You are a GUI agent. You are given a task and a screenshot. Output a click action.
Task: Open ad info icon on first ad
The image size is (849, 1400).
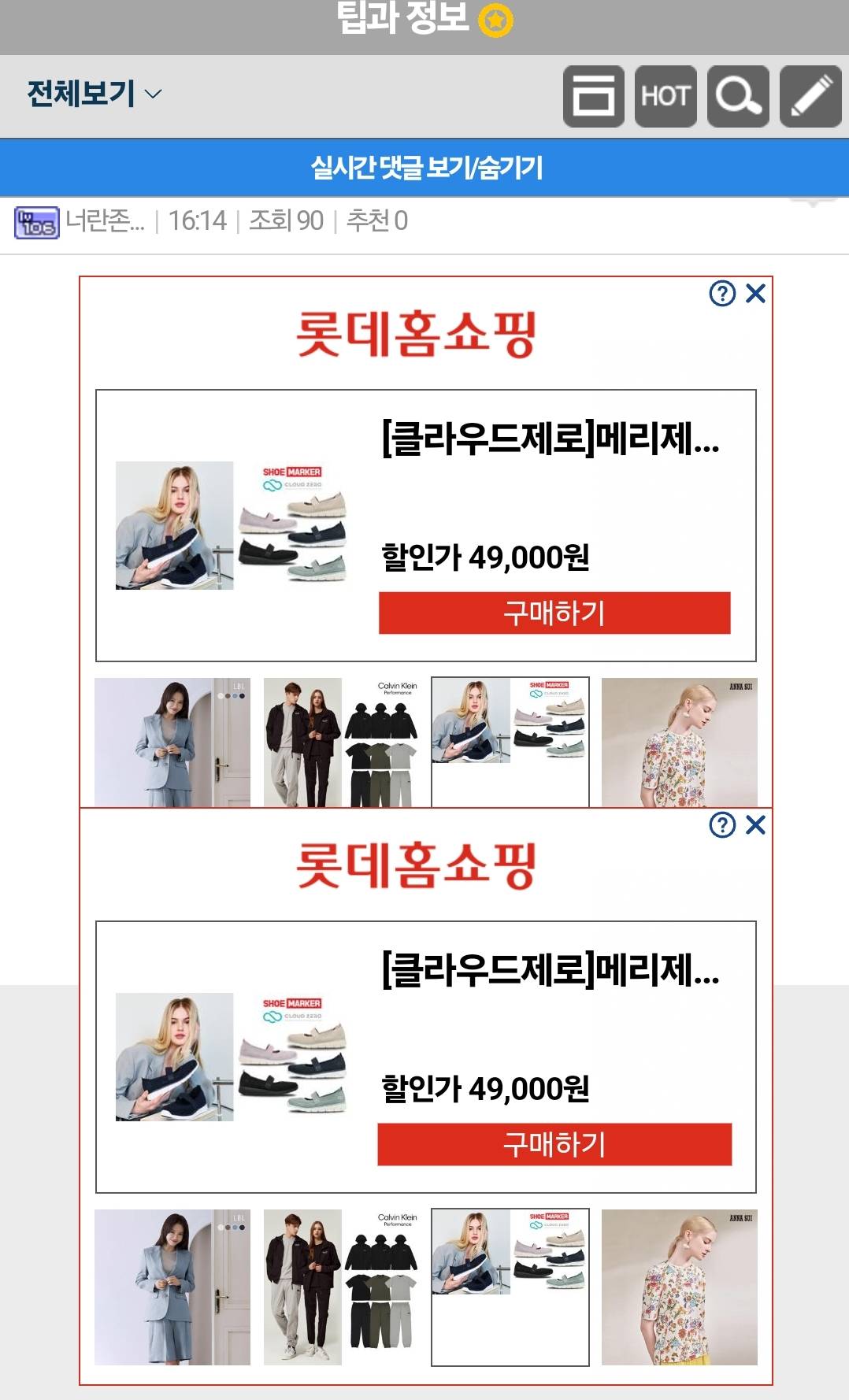[722, 294]
